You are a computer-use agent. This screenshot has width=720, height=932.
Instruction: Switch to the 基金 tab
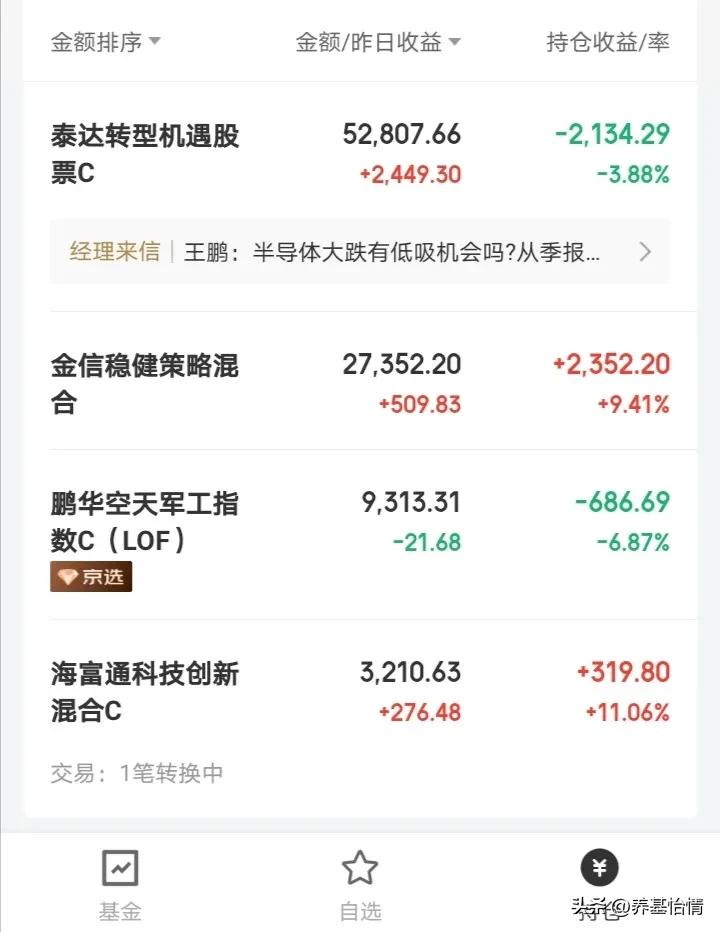[120, 883]
